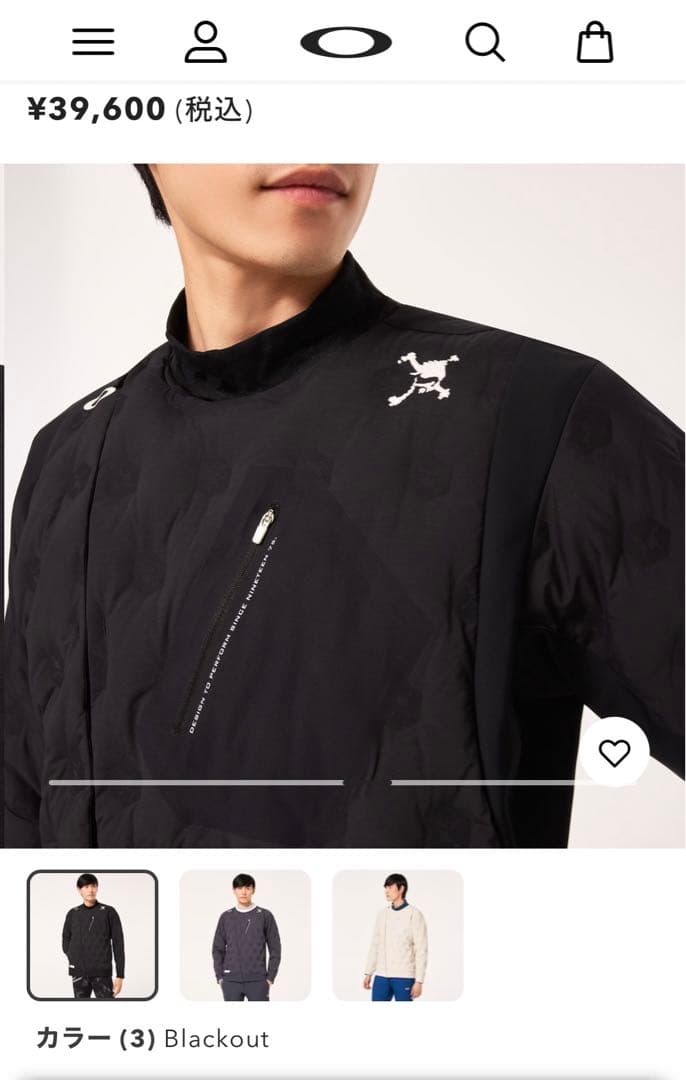Go to the Oakley home logo

coord(346,42)
